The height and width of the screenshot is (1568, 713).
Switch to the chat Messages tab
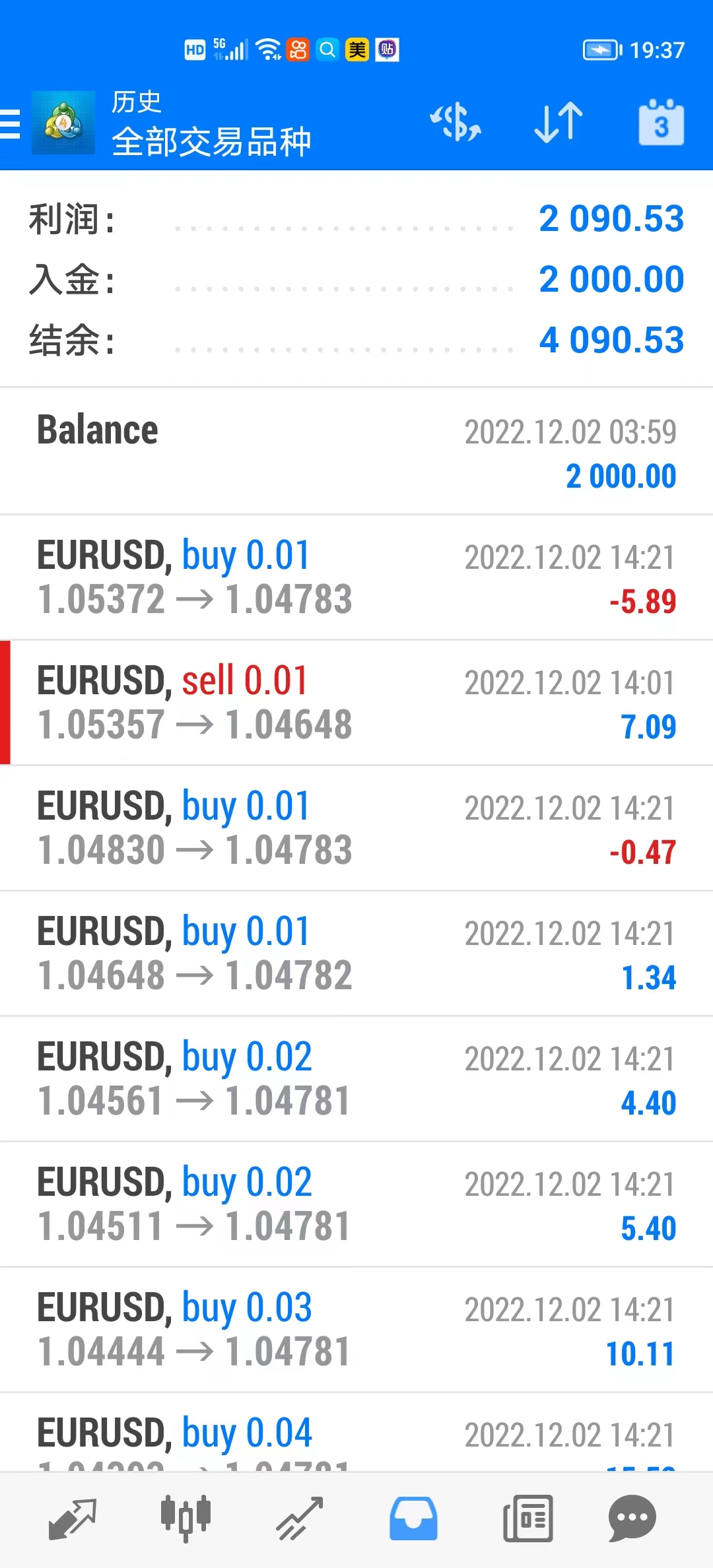click(632, 1518)
